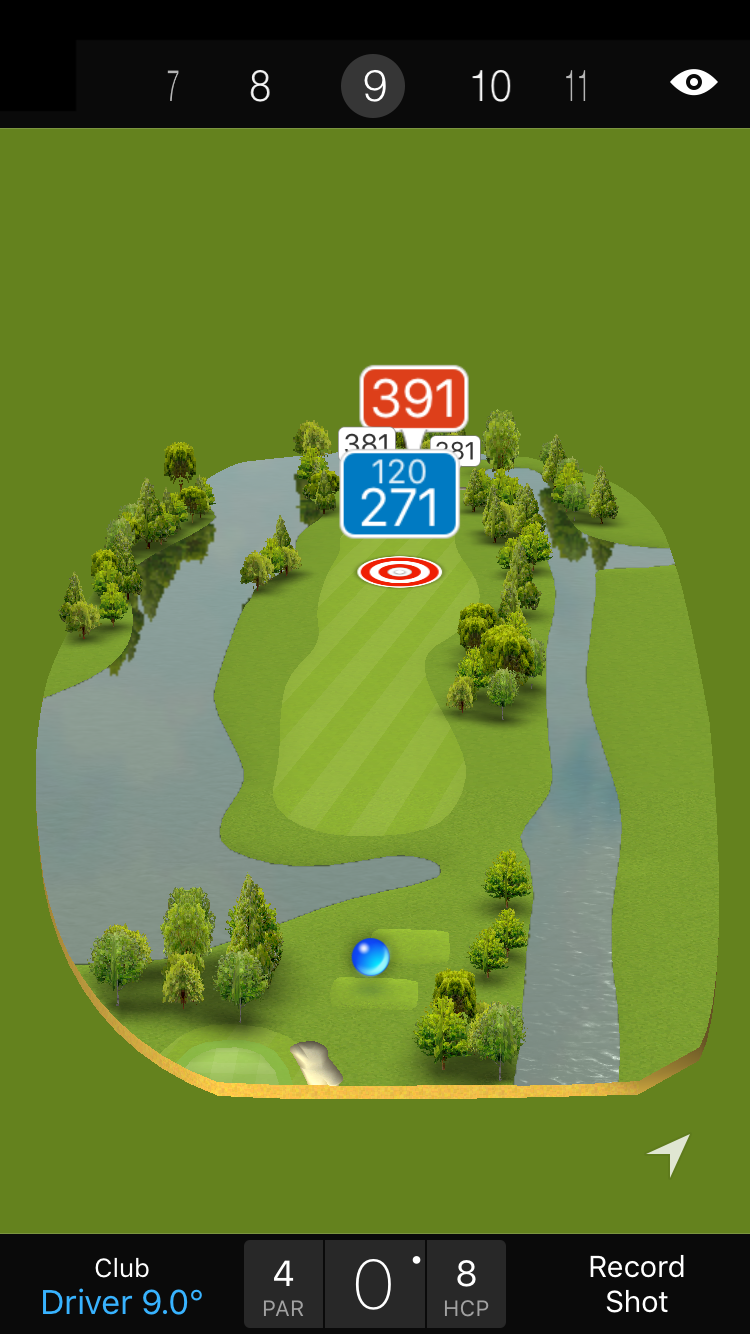The height and width of the screenshot is (1334, 750).
Task: Jump to hole 11
Action: [576, 87]
